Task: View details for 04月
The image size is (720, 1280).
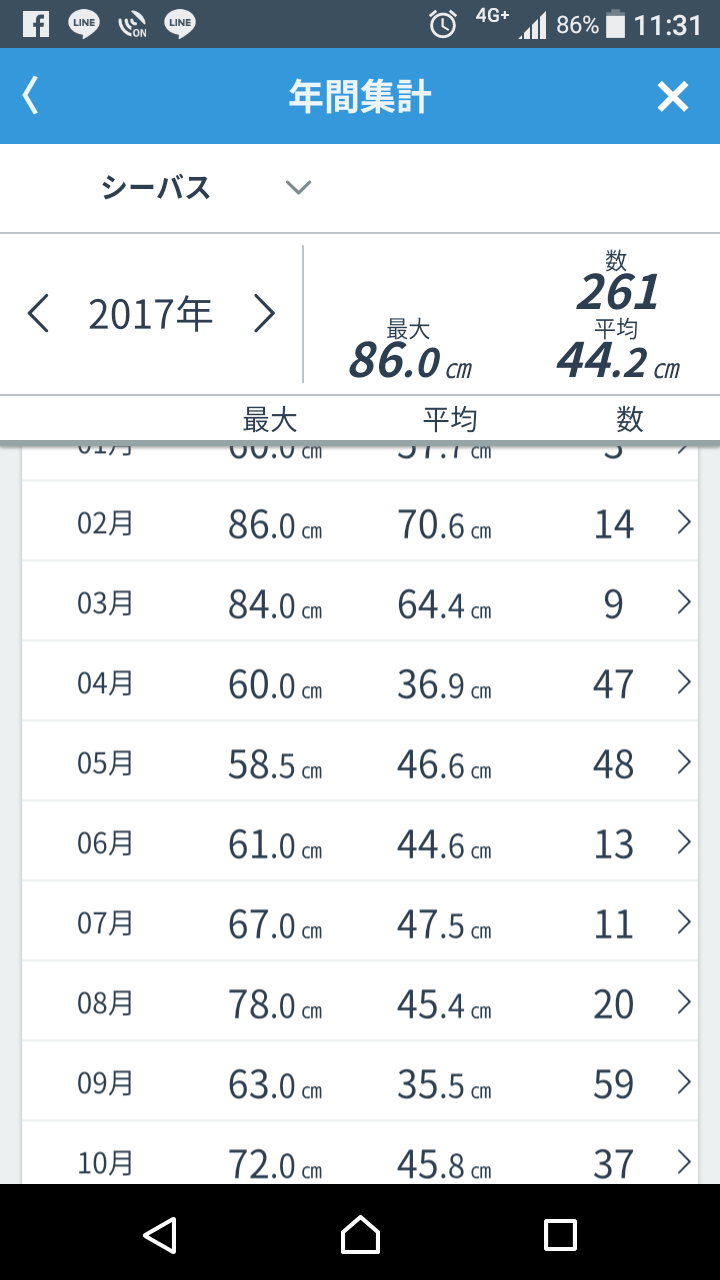Action: pos(360,681)
